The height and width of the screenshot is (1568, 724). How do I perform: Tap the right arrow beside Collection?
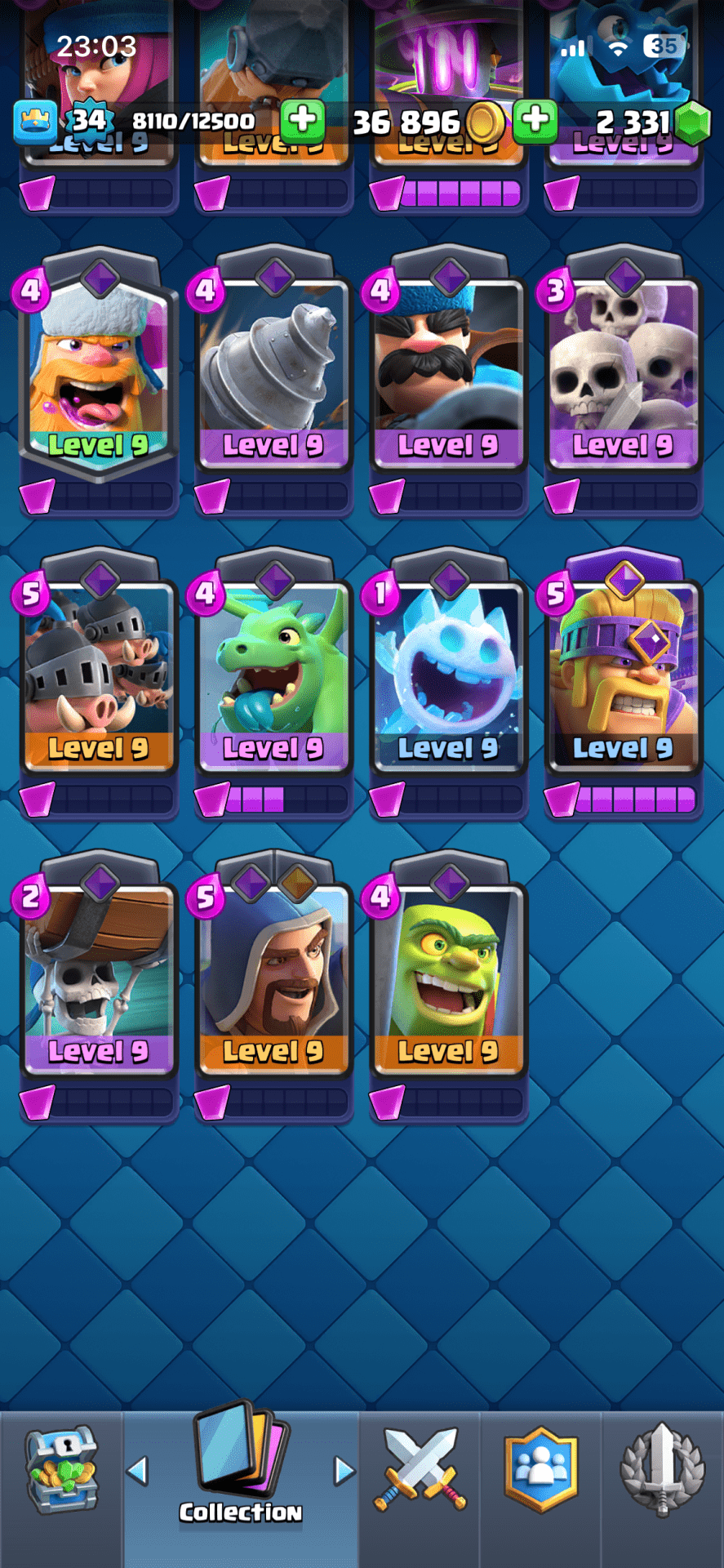(x=344, y=1471)
